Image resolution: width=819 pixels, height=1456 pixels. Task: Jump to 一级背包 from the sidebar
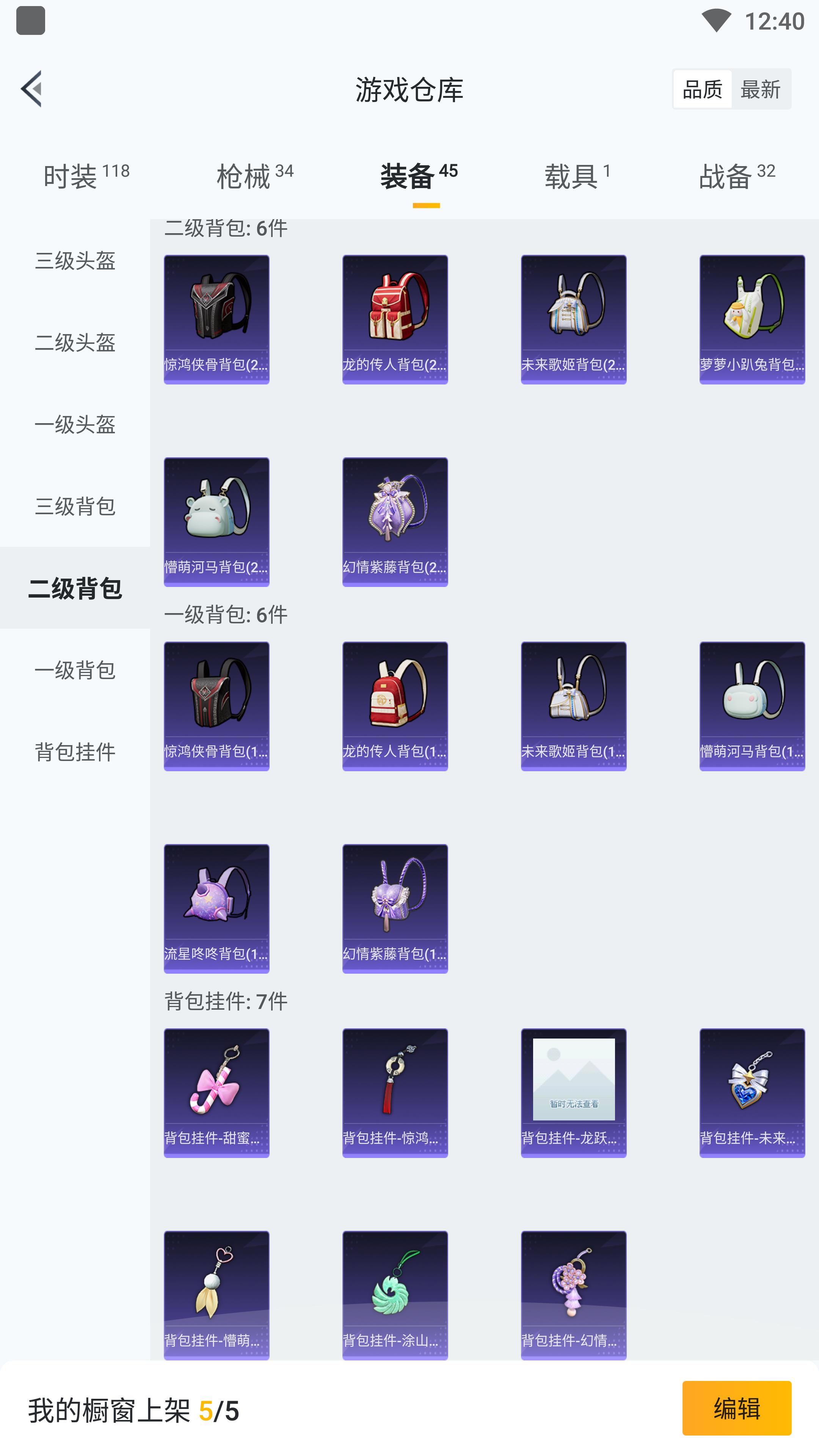(75, 670)
